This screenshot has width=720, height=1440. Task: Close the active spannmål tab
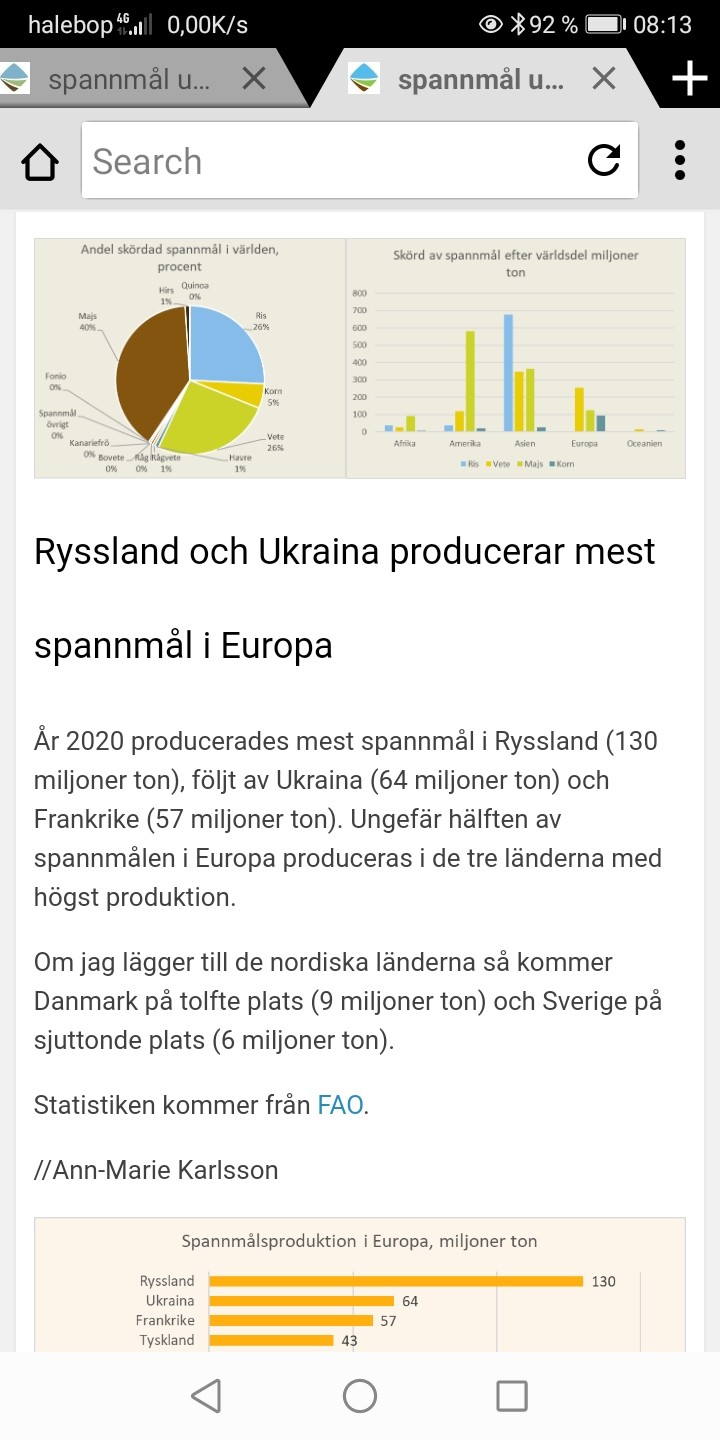[x=603, y=79]
